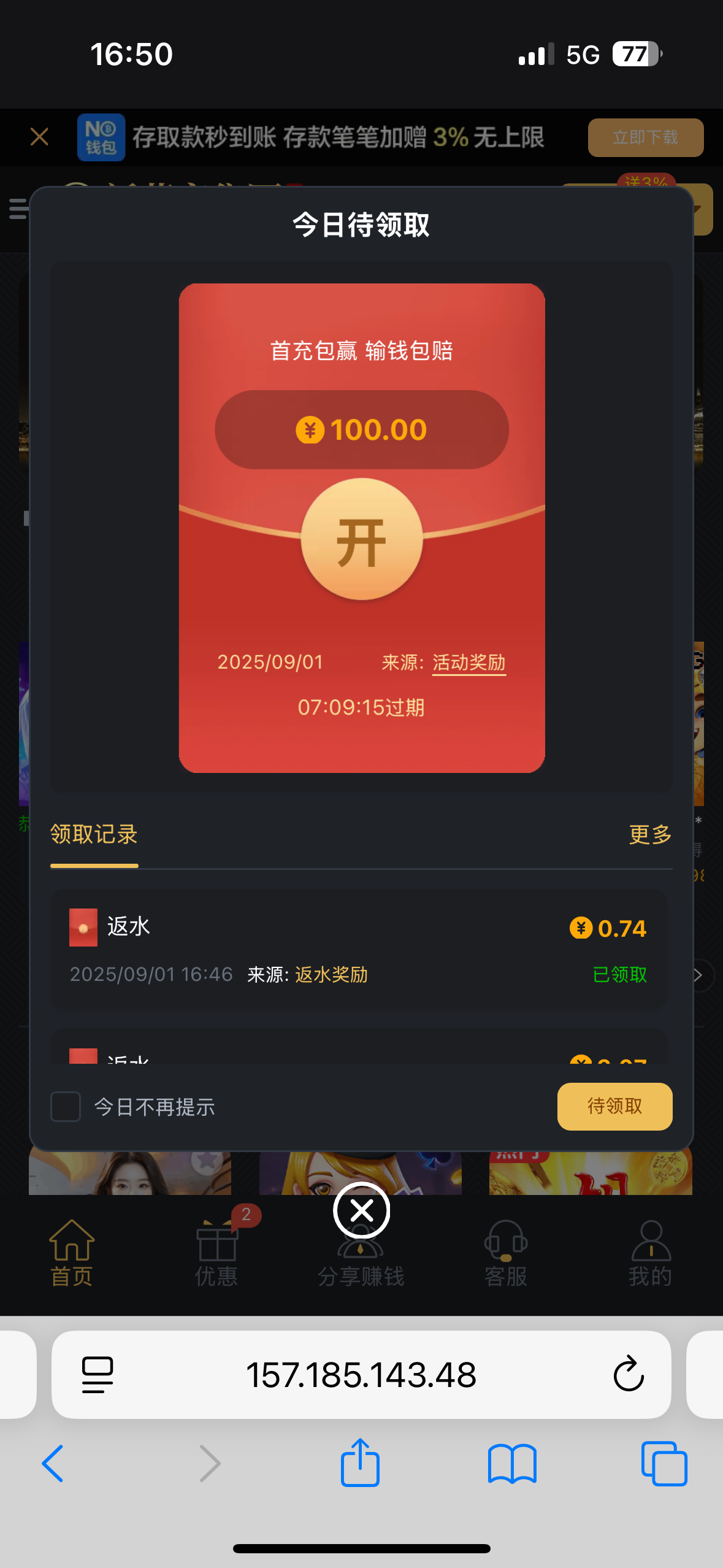Viewport: 723px width, 1568px height.
Task: Tap the 分享赚钱 share-earn icon
Action: (361, 1250)
